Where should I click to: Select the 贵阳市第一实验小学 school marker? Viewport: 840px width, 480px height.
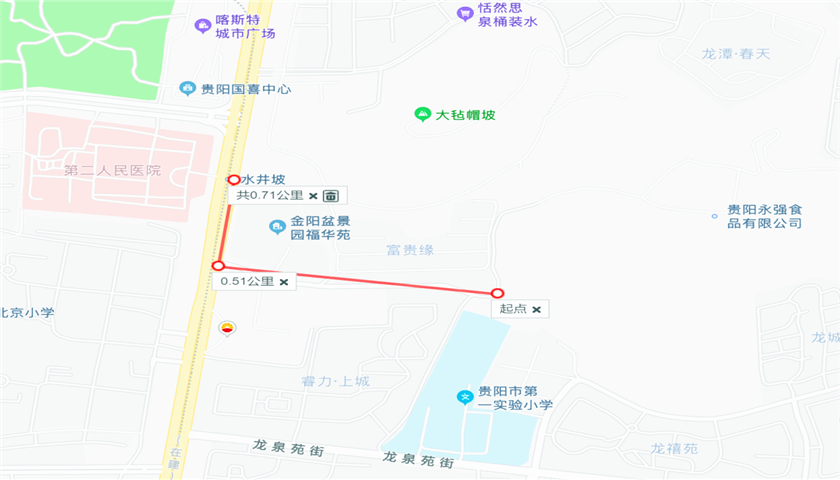point(465,397)
